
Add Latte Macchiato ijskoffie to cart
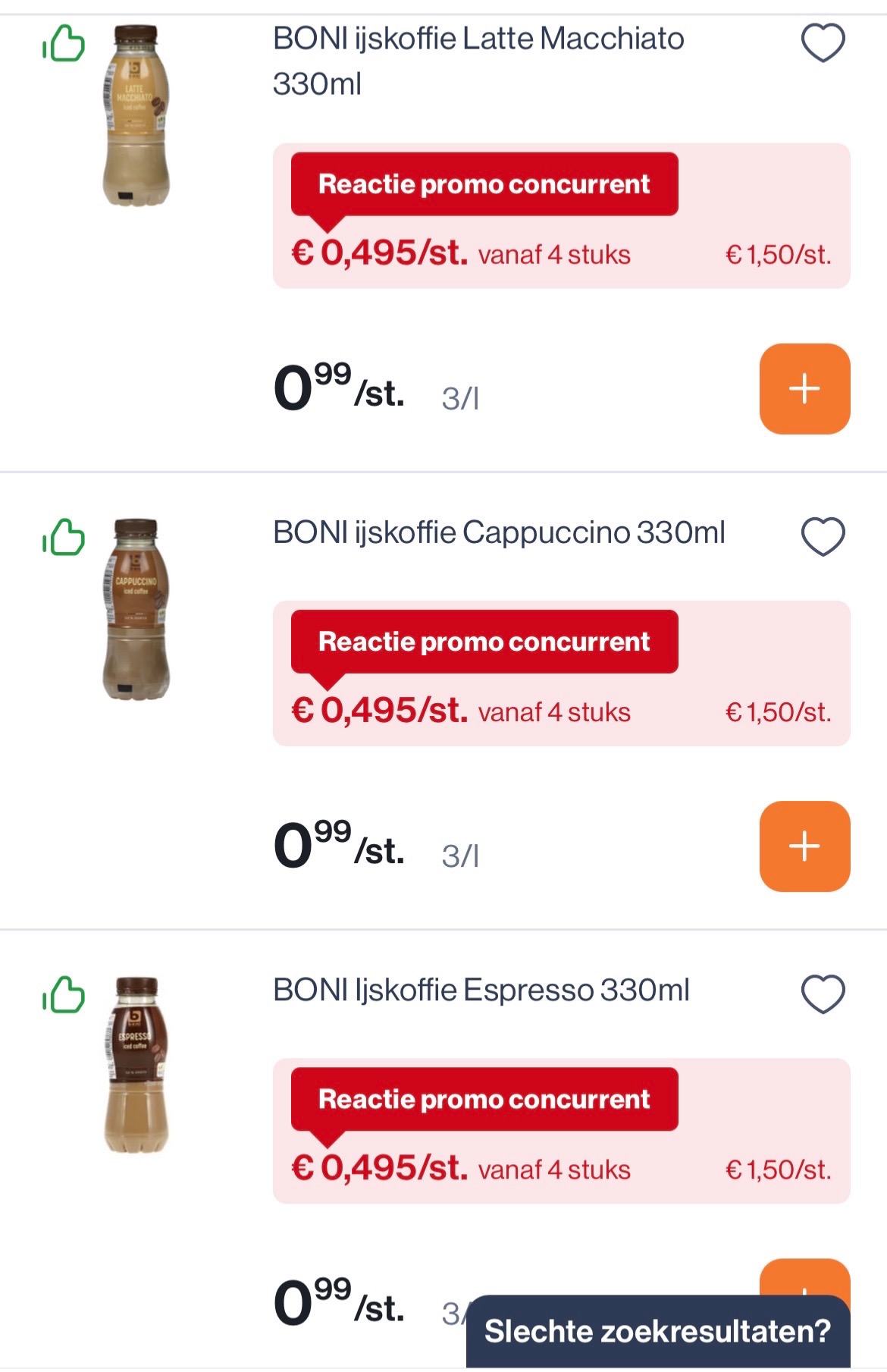coord(804,389)
